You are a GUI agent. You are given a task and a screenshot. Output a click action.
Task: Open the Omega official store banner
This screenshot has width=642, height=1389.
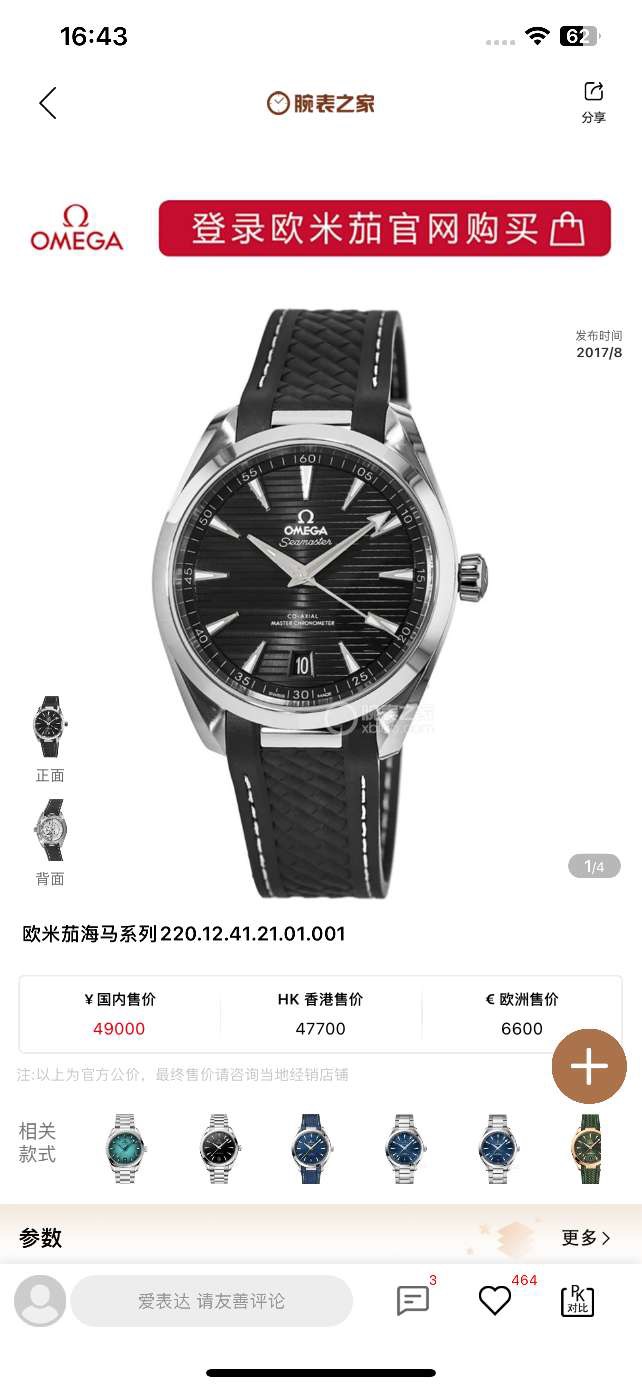pyautogui.click(x=384, y=229)
